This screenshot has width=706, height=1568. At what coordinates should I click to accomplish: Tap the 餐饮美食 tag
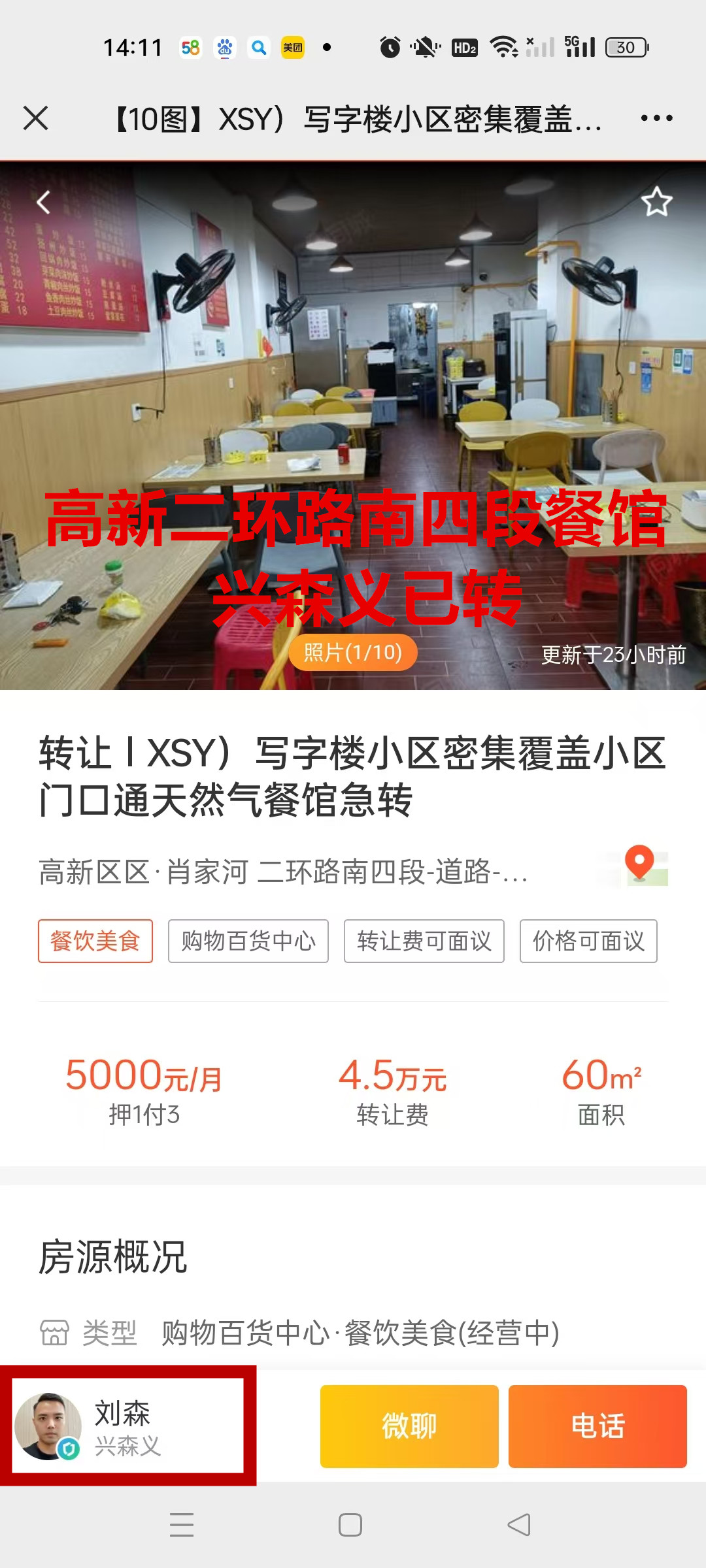tap(95, 941)
